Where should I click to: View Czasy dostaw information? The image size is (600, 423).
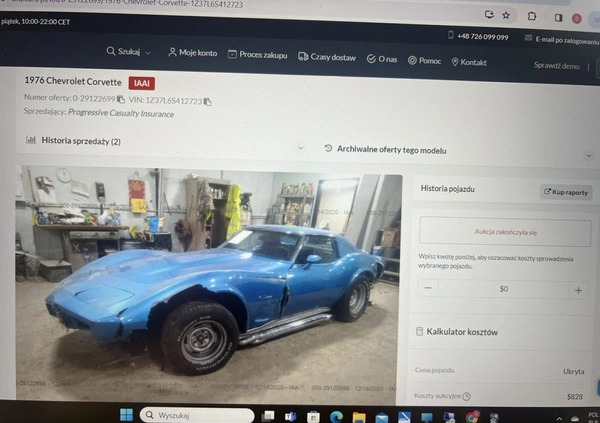click(327, 58)
